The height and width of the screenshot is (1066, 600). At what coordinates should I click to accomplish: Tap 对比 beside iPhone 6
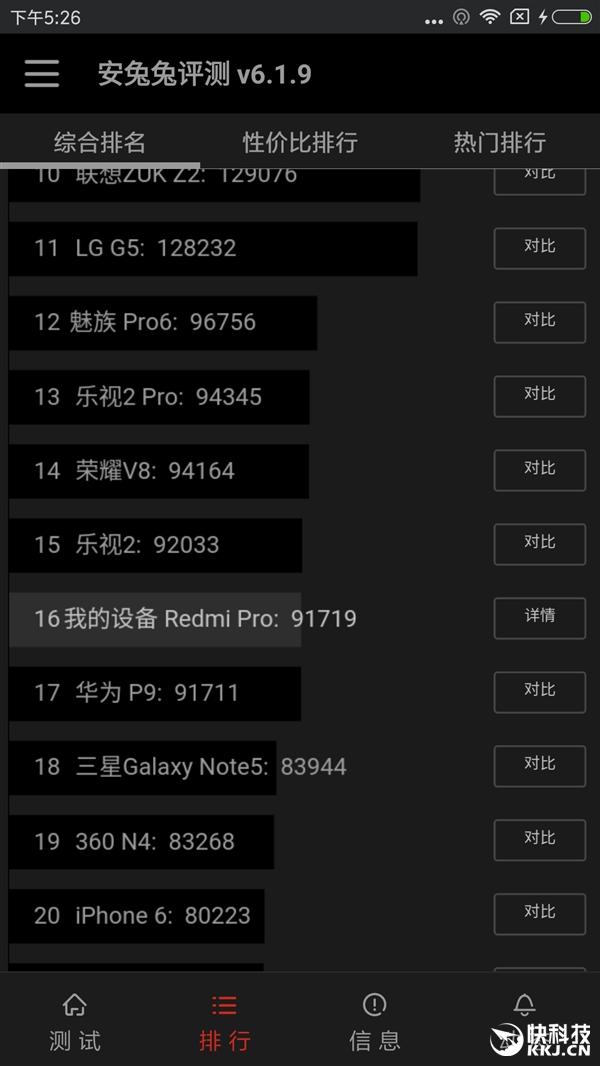pos(539,914)
